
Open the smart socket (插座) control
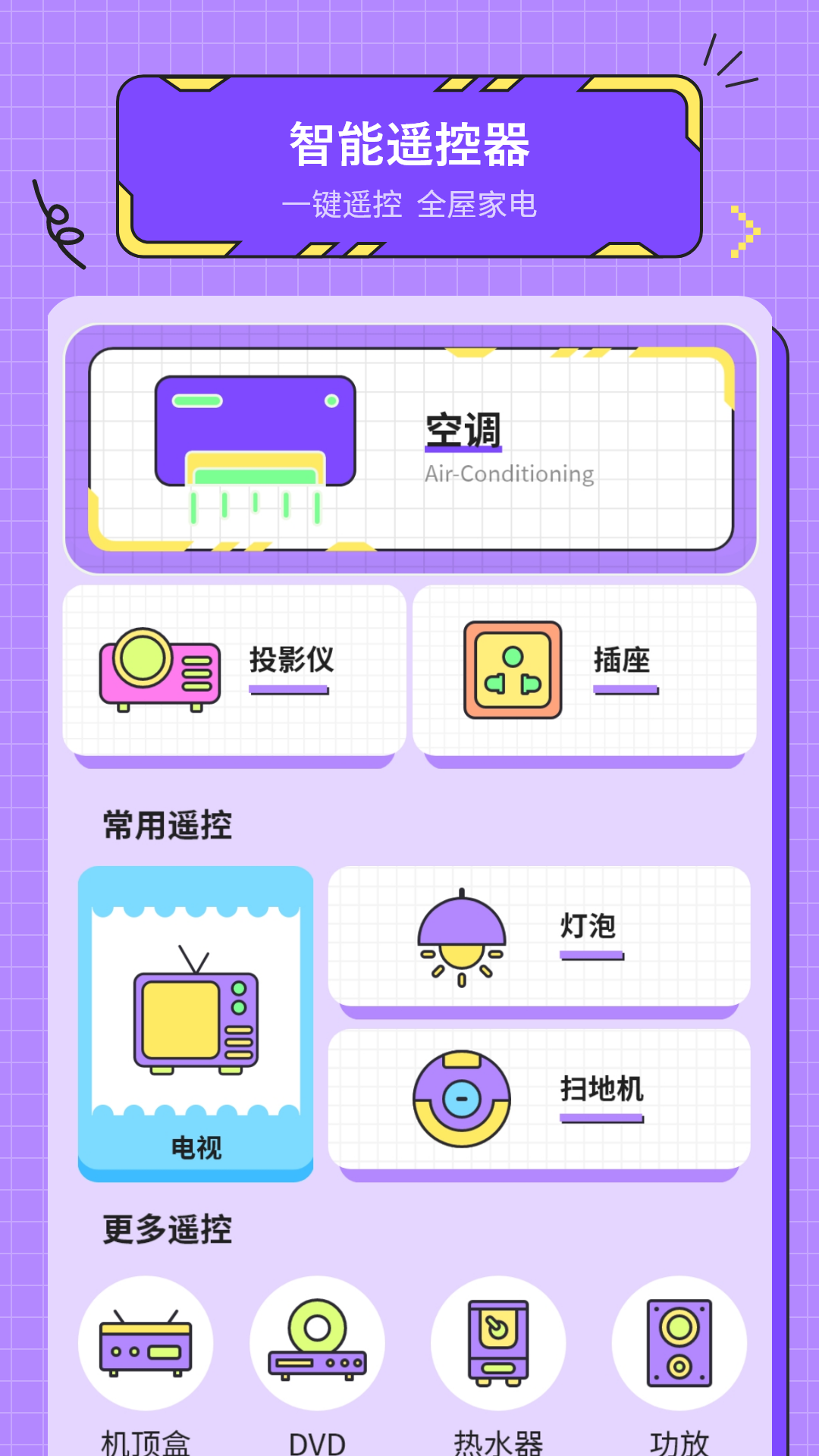click(x=512, y=667)
